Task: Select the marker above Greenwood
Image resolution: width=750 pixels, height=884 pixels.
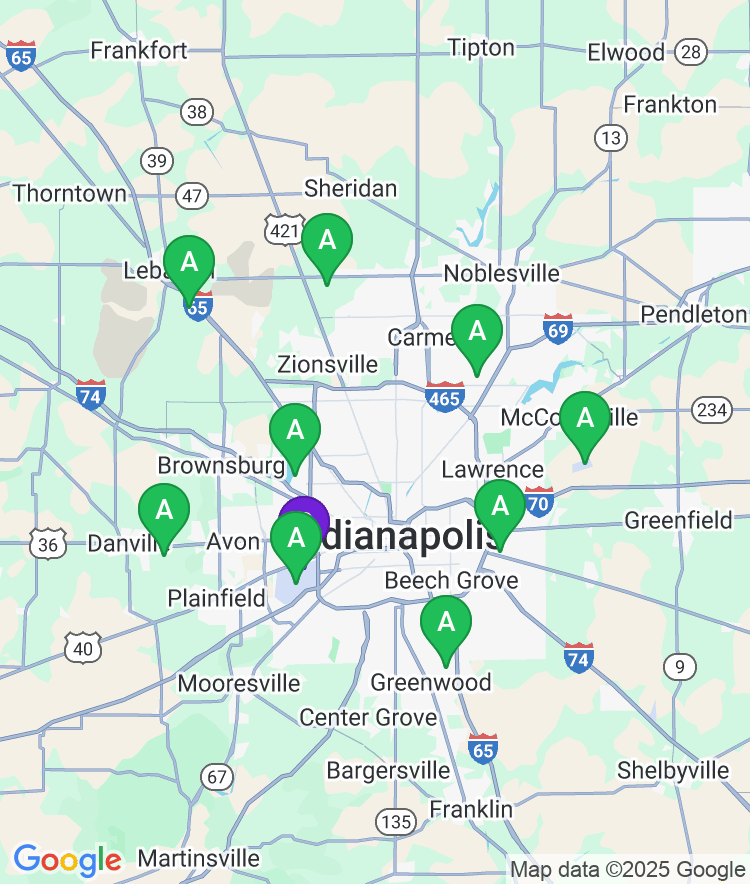Action: [x=445, y=622]
